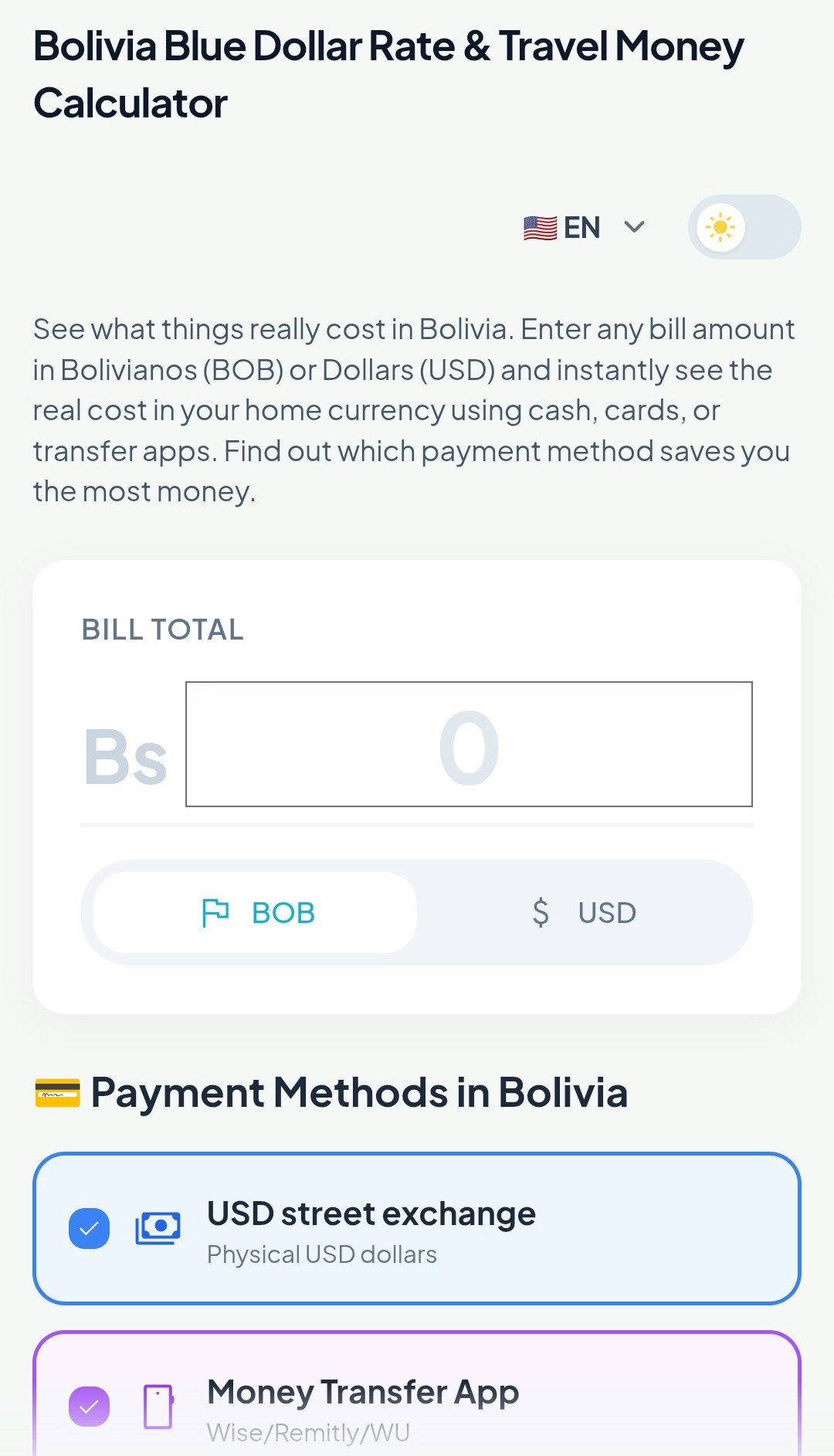Viewport: 834px width, 1456px height.
Task: Click the Money Transfer App card
Action: (417, 1407)
